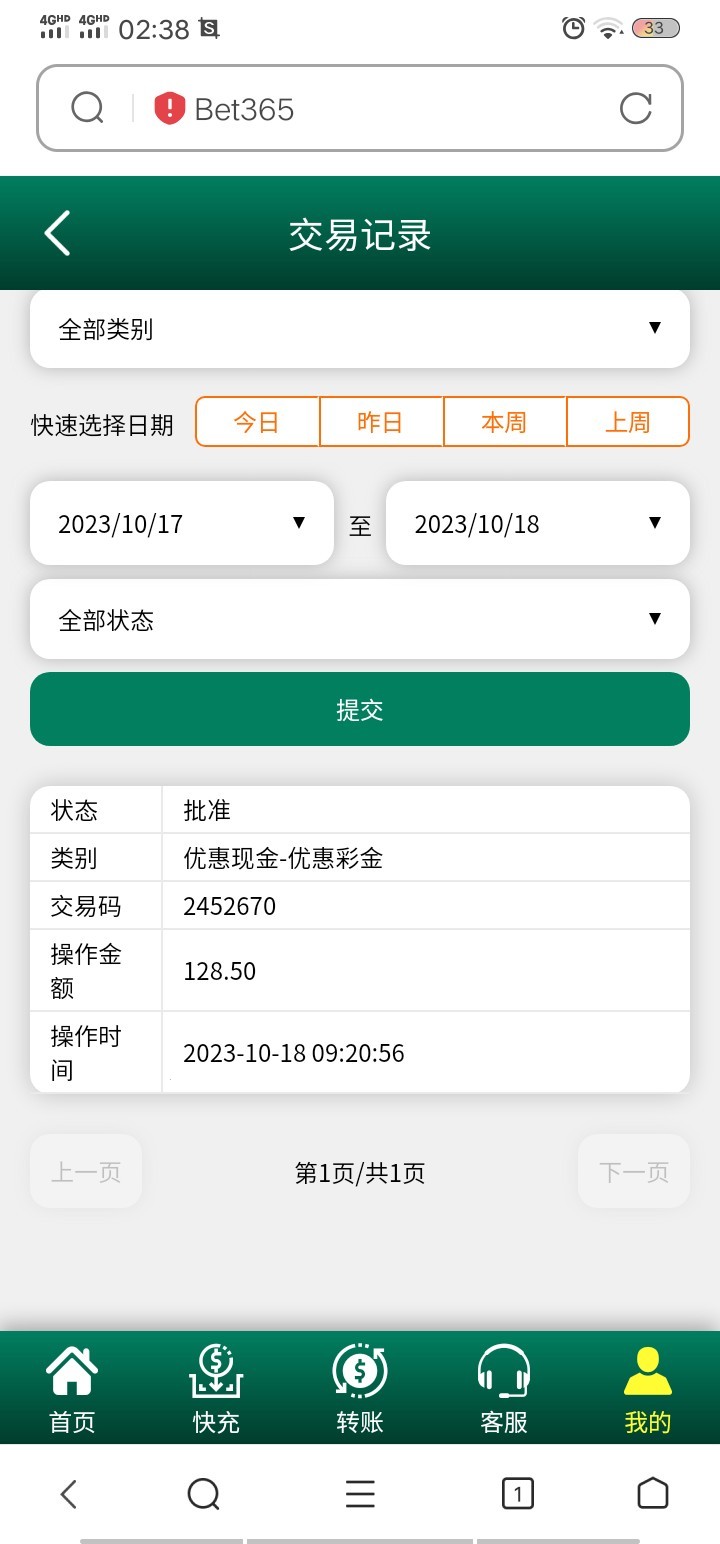
Task: Open the 转账 tab
Action: (x=360, y=1388)
